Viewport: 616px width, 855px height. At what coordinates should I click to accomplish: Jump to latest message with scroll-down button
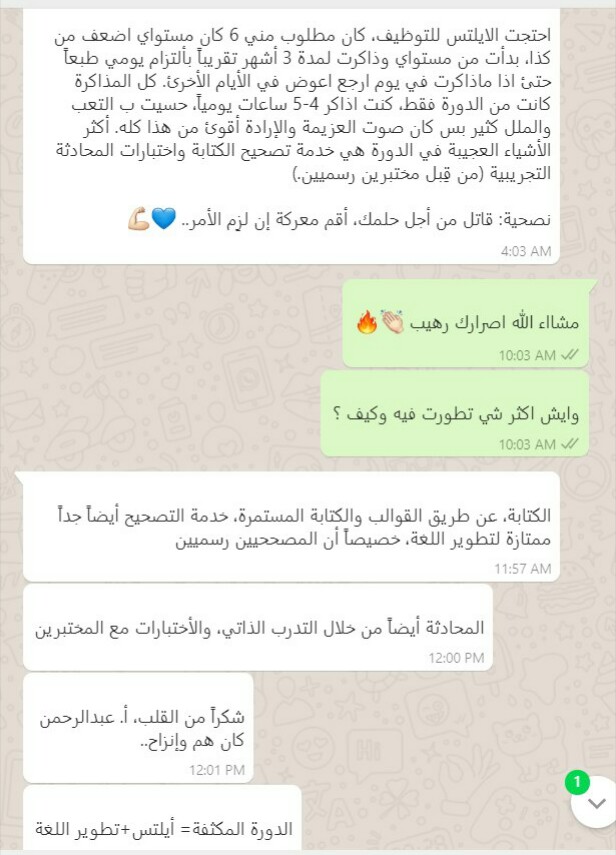pos(595,803)
